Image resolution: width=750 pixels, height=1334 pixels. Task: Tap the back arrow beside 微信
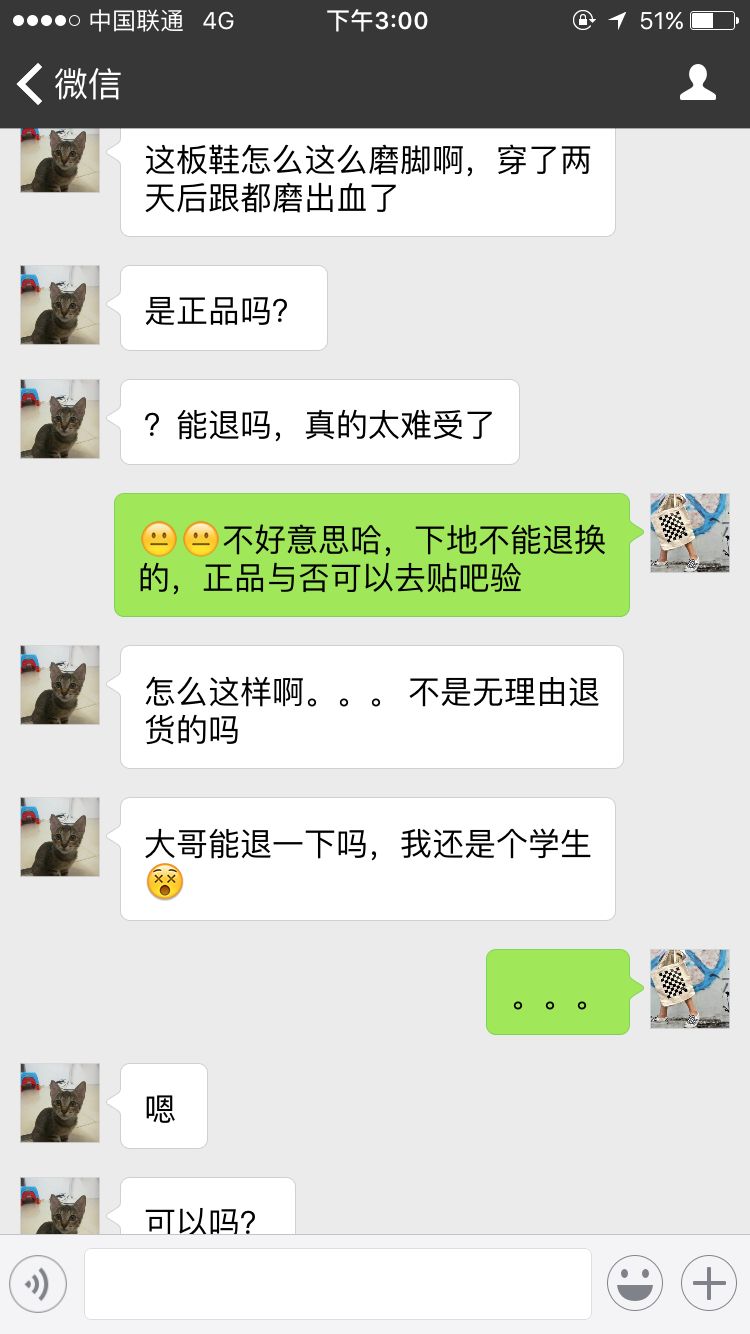click(x=28, y=84)
